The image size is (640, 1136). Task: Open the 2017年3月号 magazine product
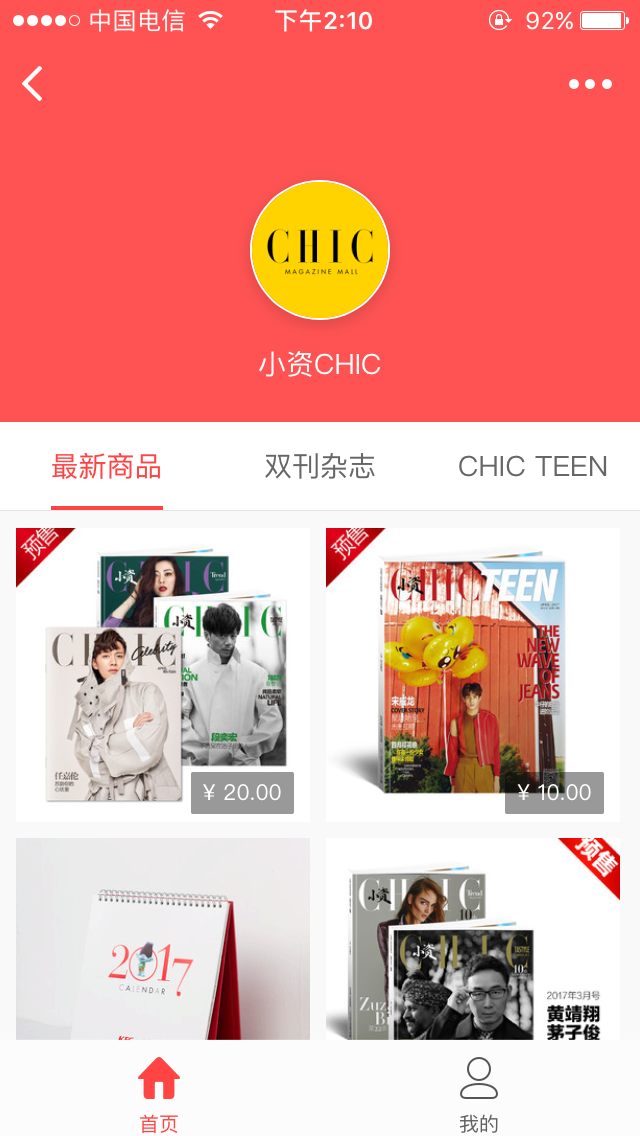(x=473, y=938)
